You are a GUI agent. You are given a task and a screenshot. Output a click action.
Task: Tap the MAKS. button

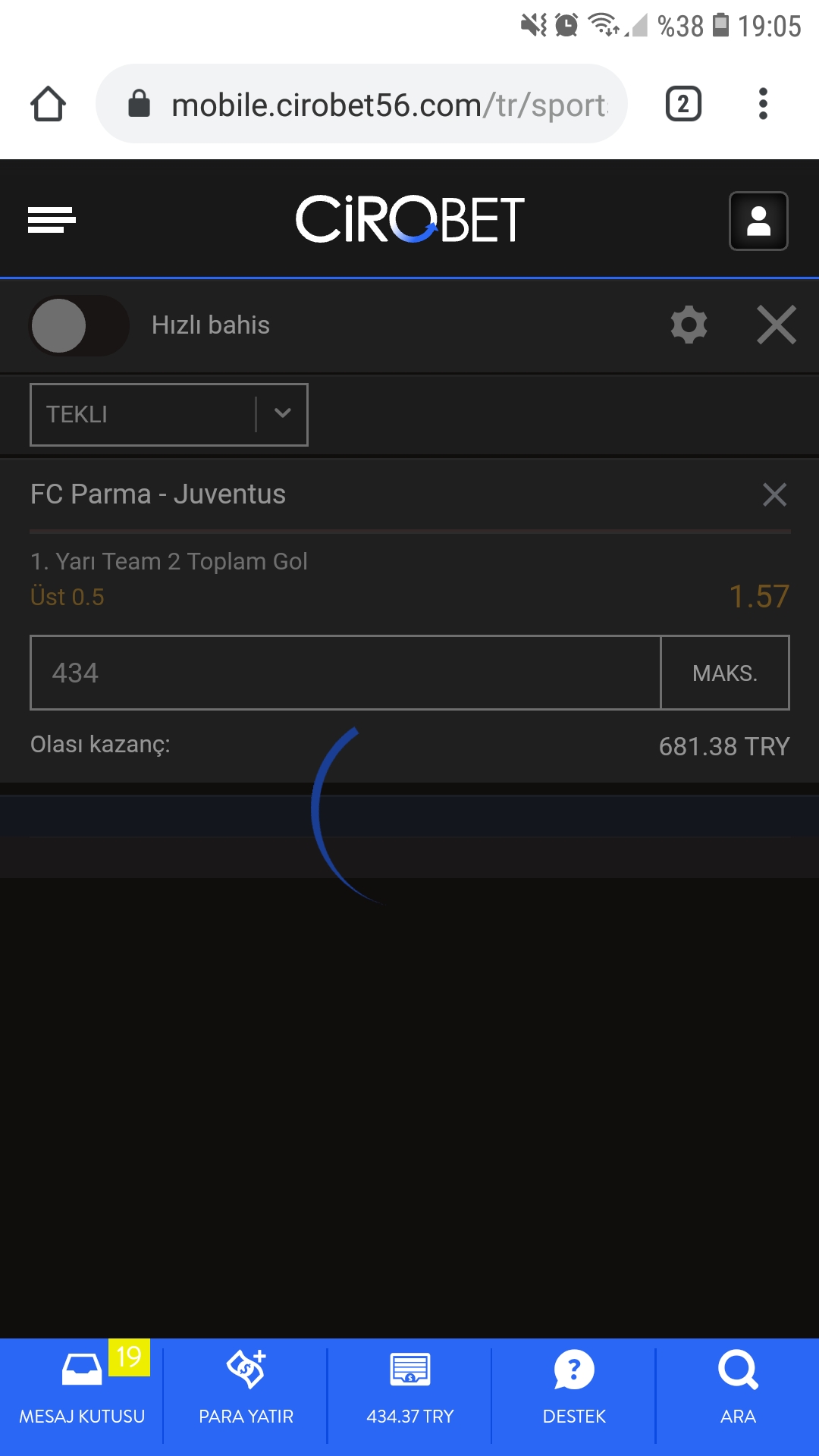tap(725, 673)
